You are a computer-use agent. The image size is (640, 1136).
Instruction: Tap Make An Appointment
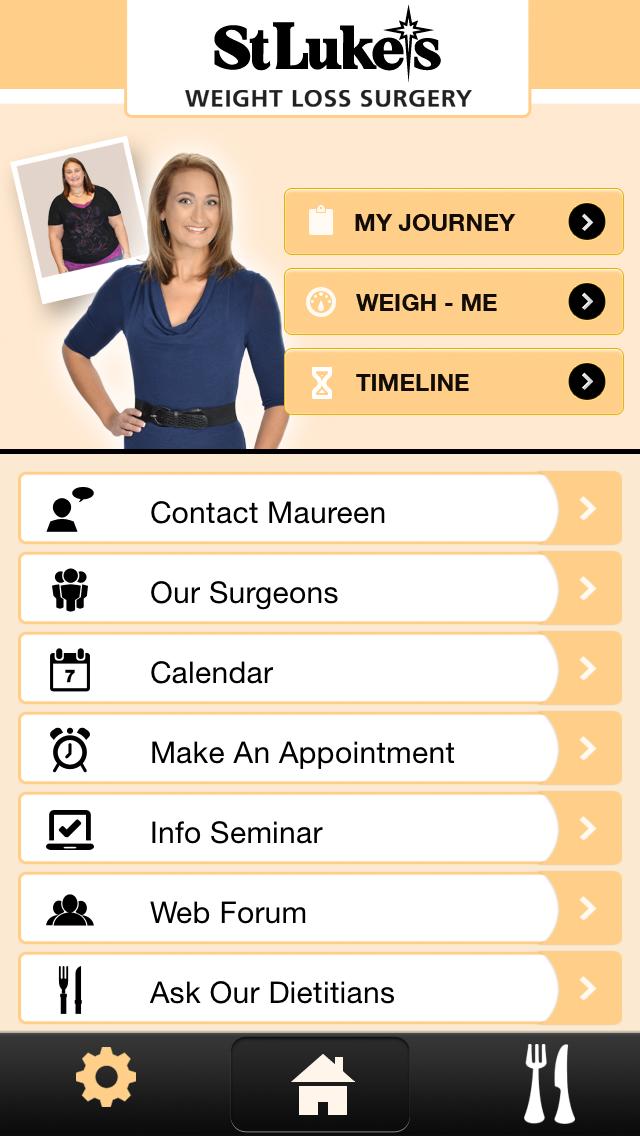pyautogui.click(x=320, y=752)
